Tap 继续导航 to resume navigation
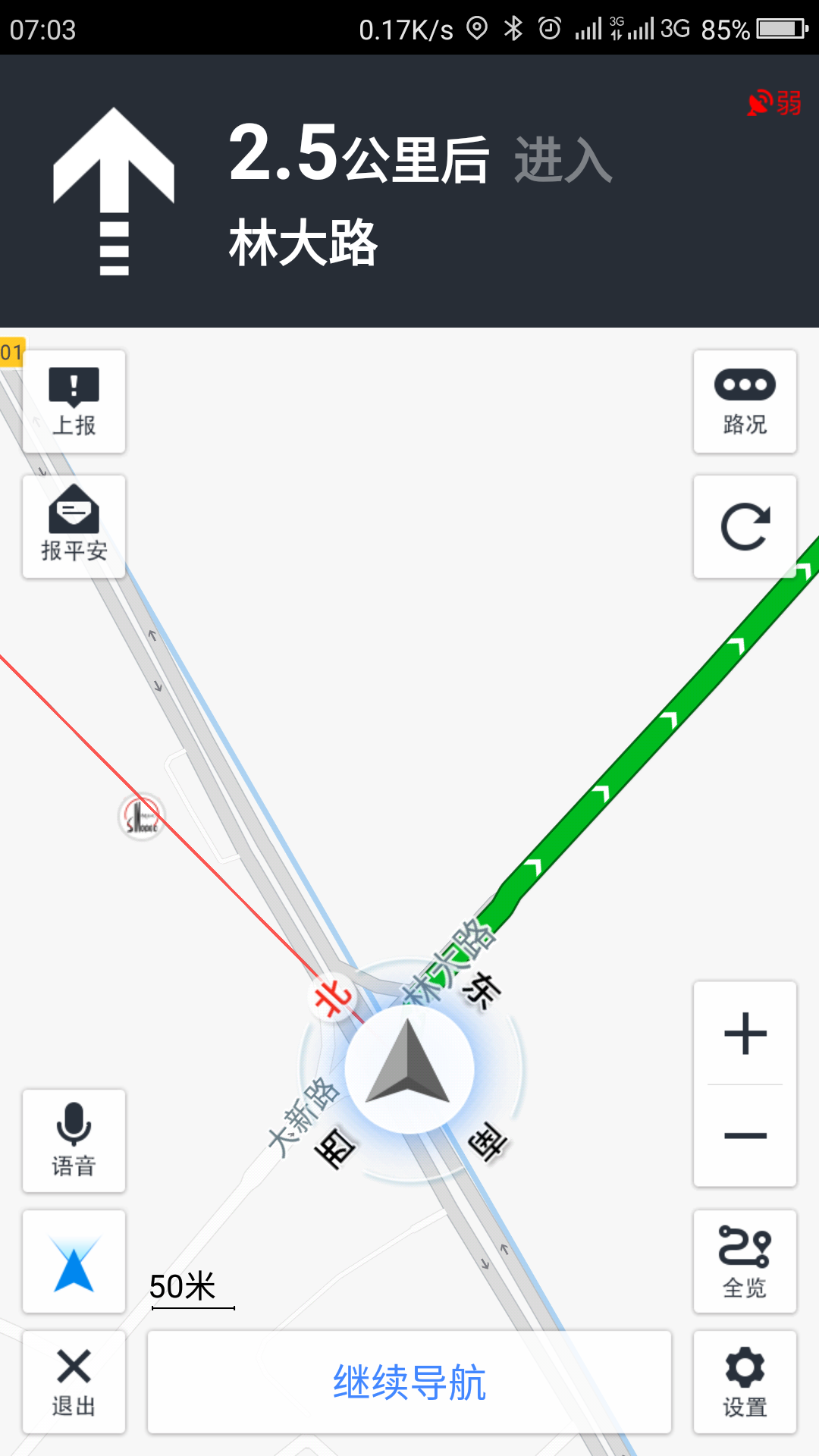 pos(409,1382)
